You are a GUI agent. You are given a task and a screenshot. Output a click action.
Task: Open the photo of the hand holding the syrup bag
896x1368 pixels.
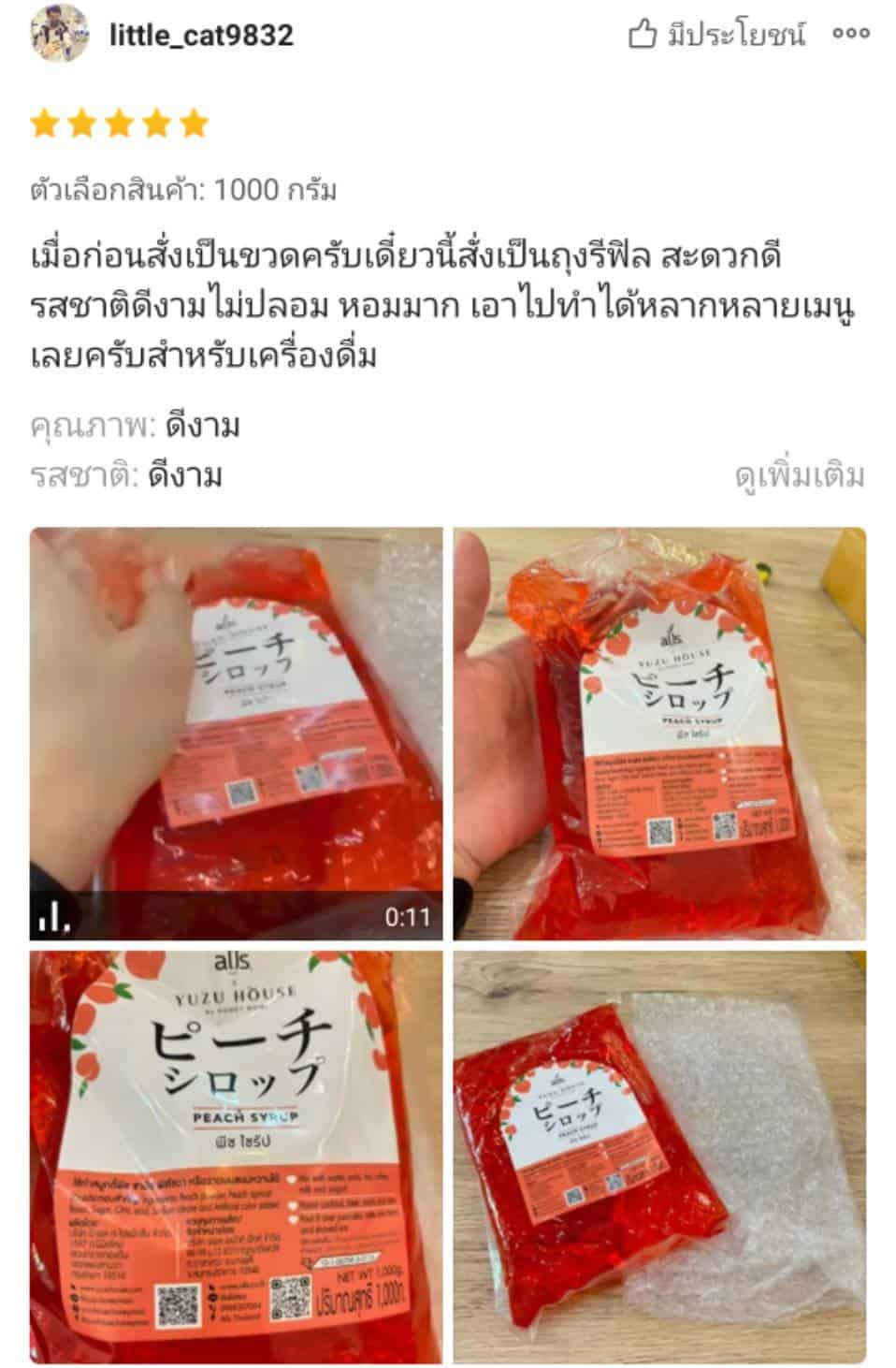click(x=659, y=734)
